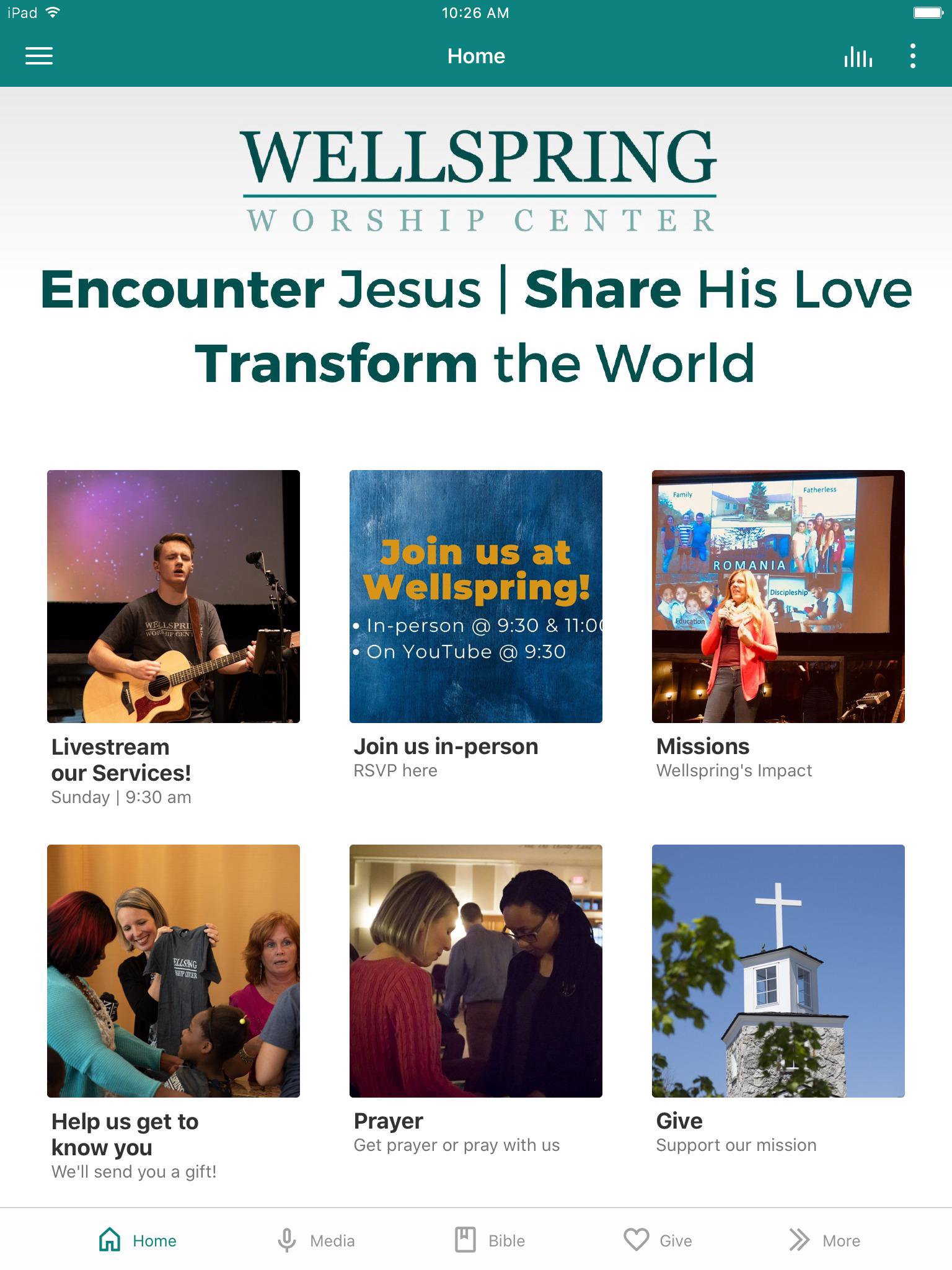Open the Livestream our Services tile

coord(174,597)
